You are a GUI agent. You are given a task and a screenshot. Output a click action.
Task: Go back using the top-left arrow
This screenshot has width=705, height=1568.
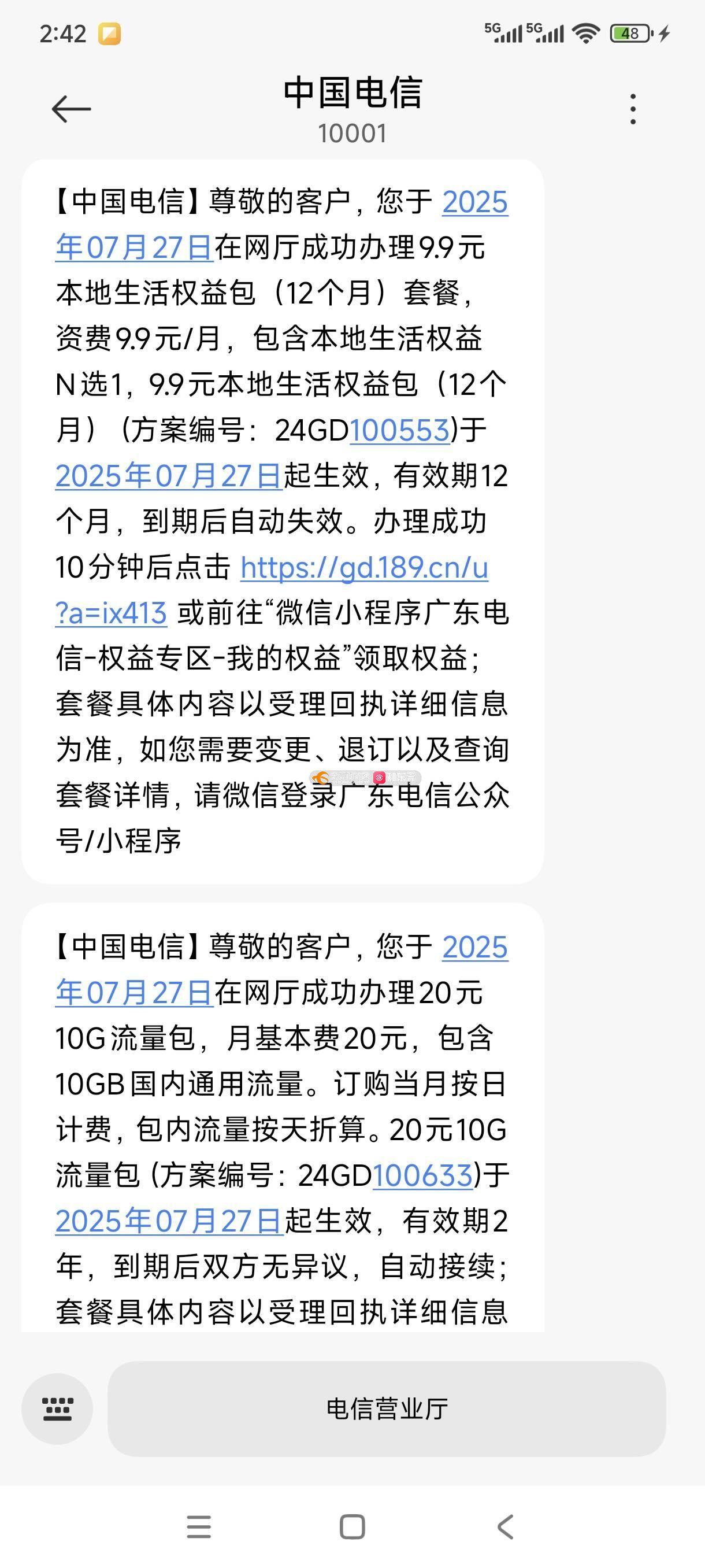coord(71,109)
